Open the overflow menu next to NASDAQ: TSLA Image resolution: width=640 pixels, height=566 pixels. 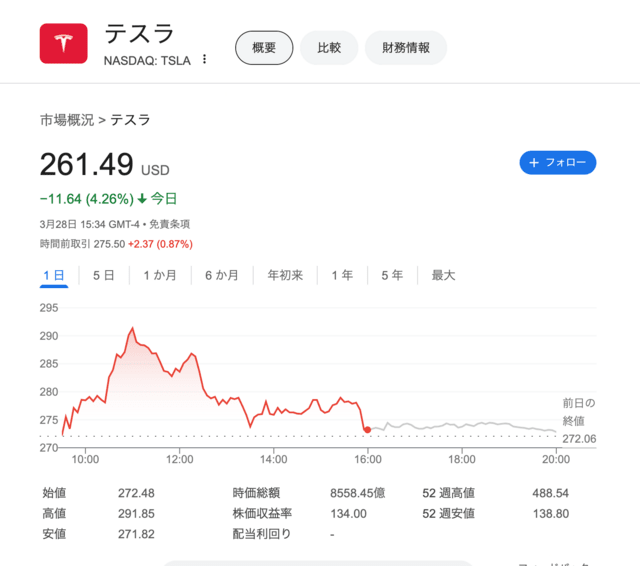(205, 59)
